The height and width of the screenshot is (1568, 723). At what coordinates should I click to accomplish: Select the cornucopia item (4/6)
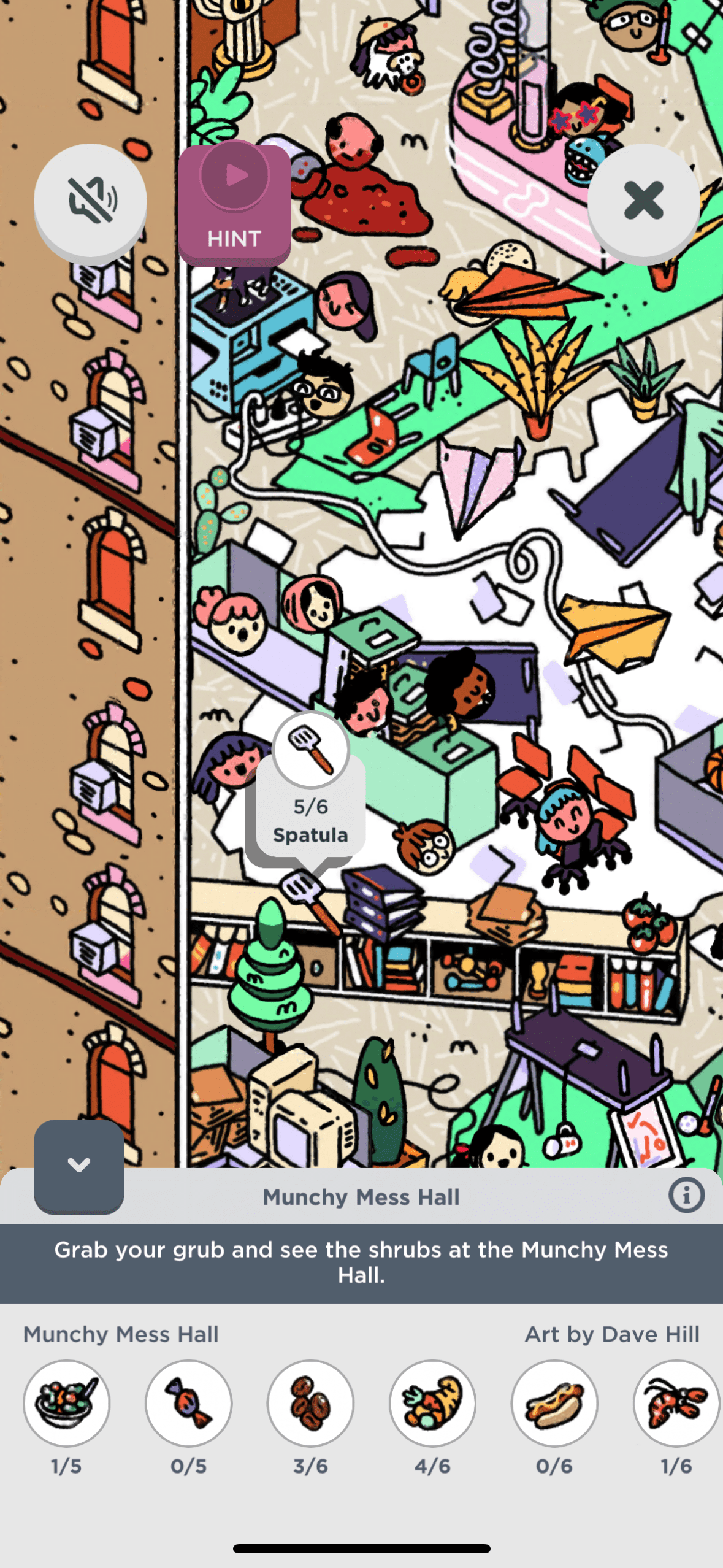coord(432,1403)
